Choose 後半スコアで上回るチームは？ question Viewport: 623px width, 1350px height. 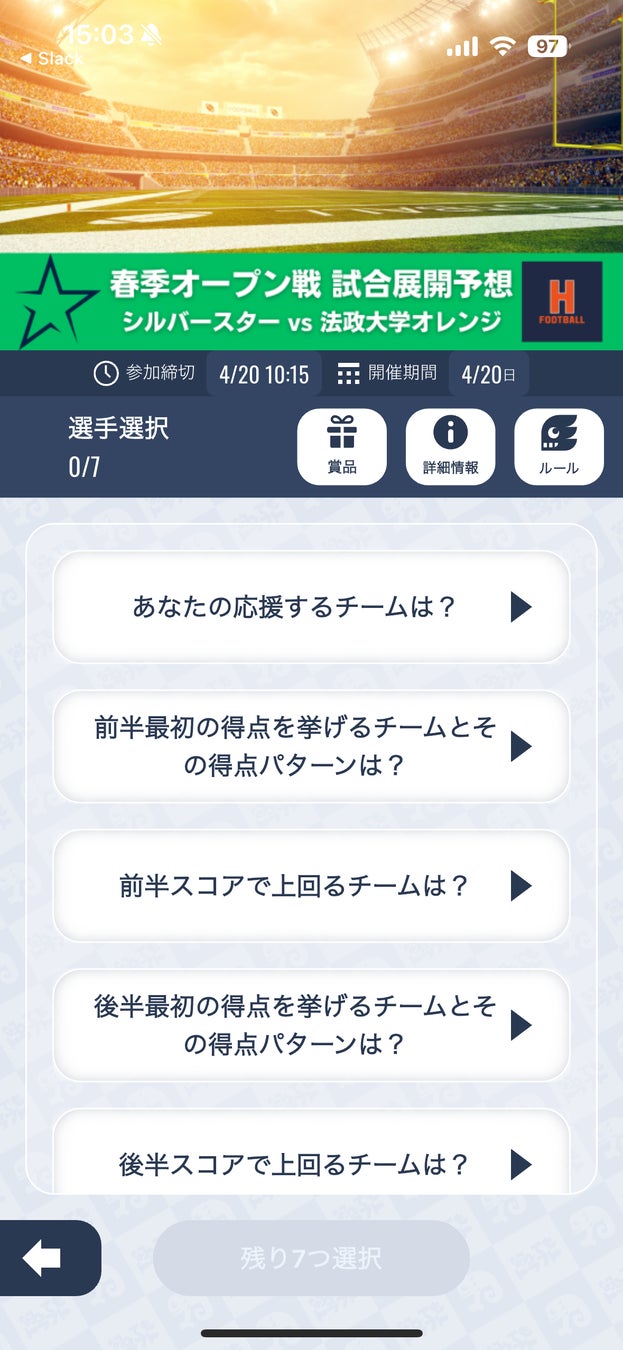click(x=311, y=1163)
